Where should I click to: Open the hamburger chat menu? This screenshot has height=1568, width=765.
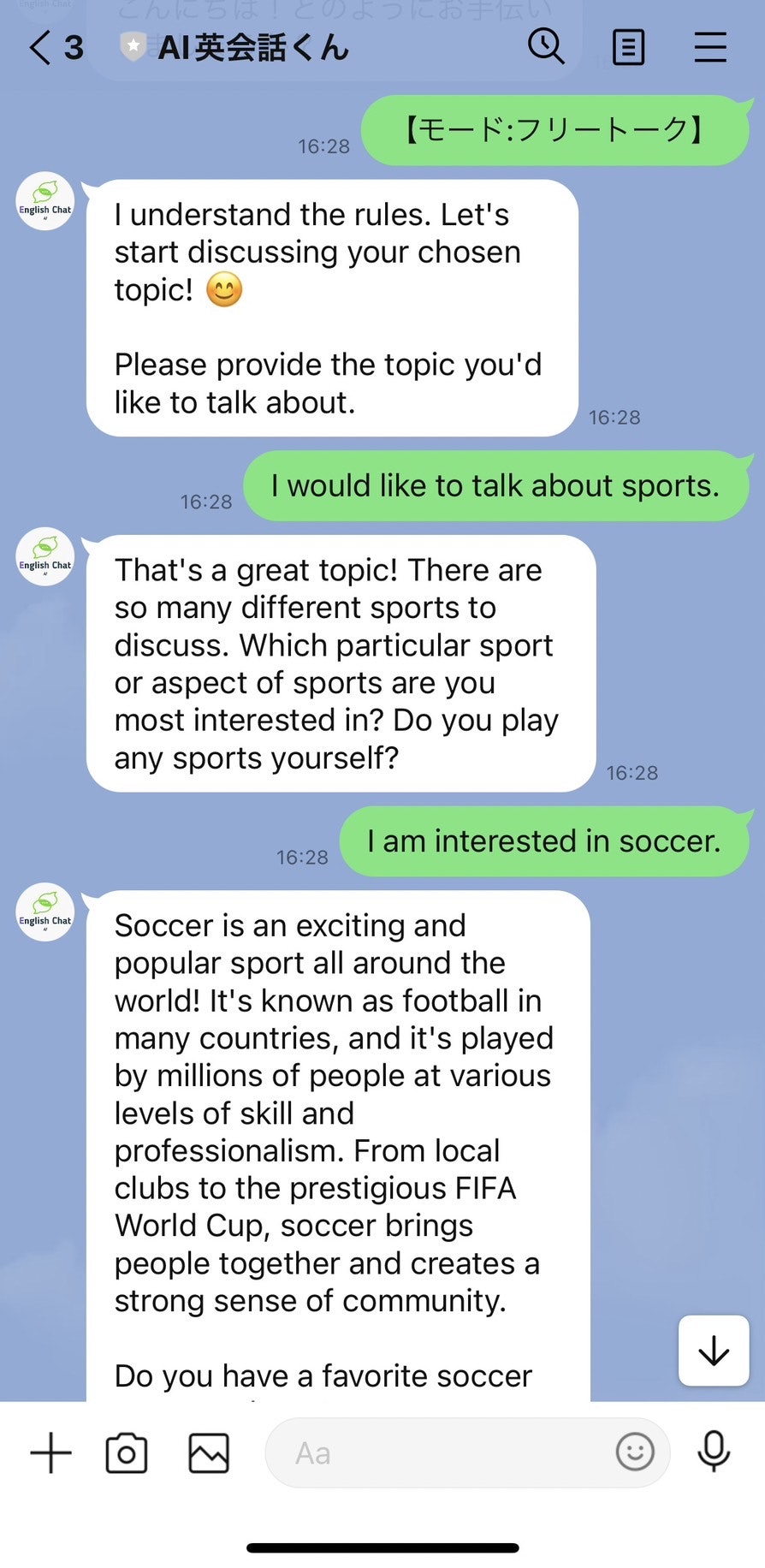point(709,47)
